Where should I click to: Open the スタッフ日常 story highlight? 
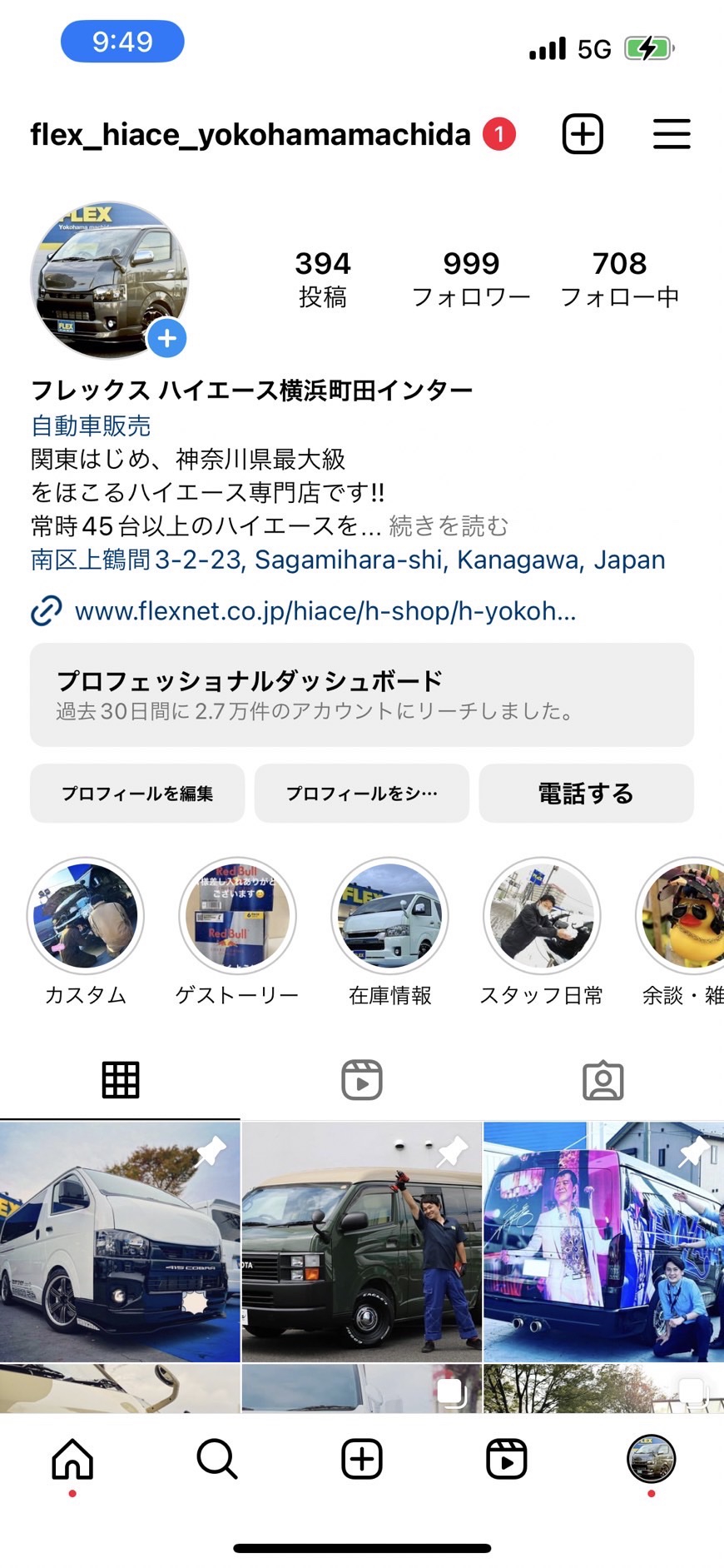point(542,916)
